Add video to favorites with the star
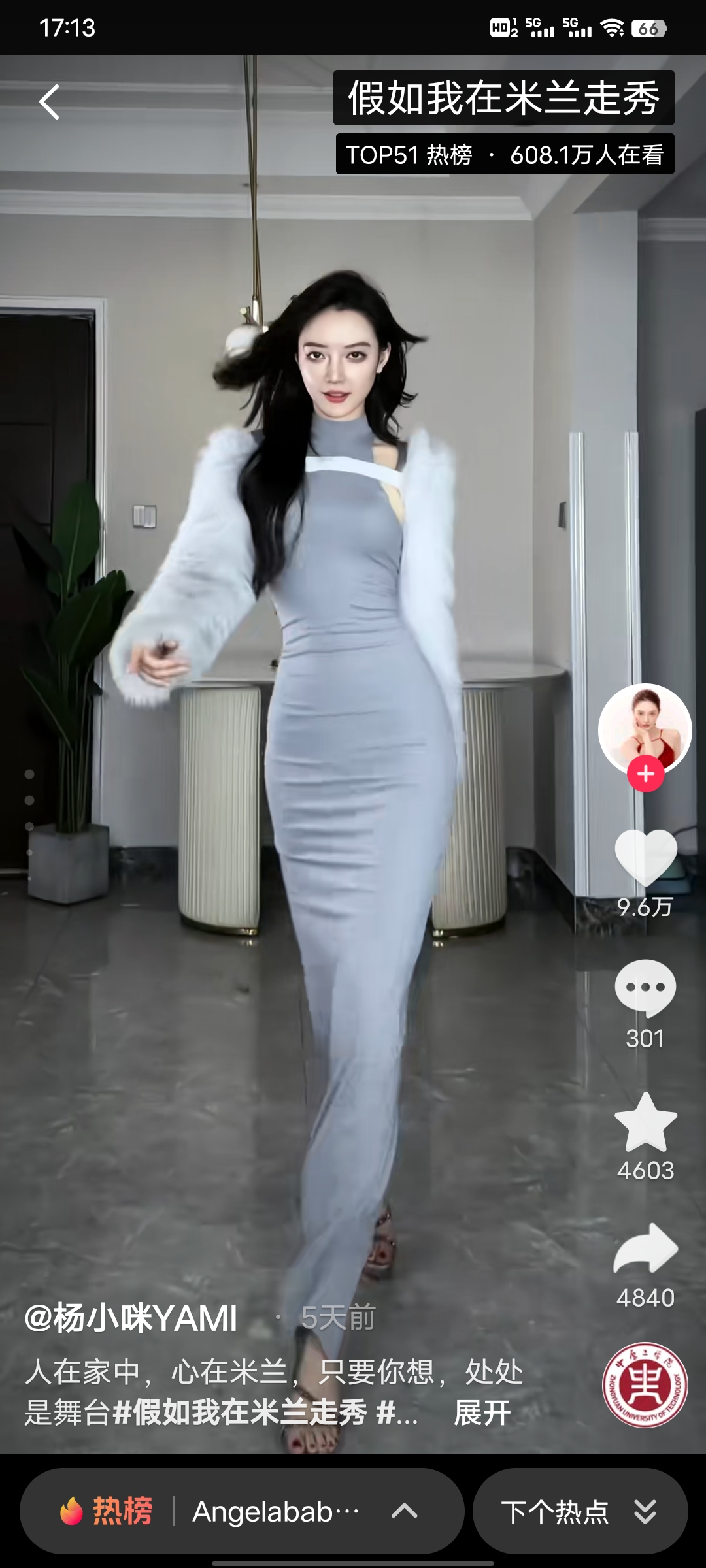706x1568 pixels. 645,1122
